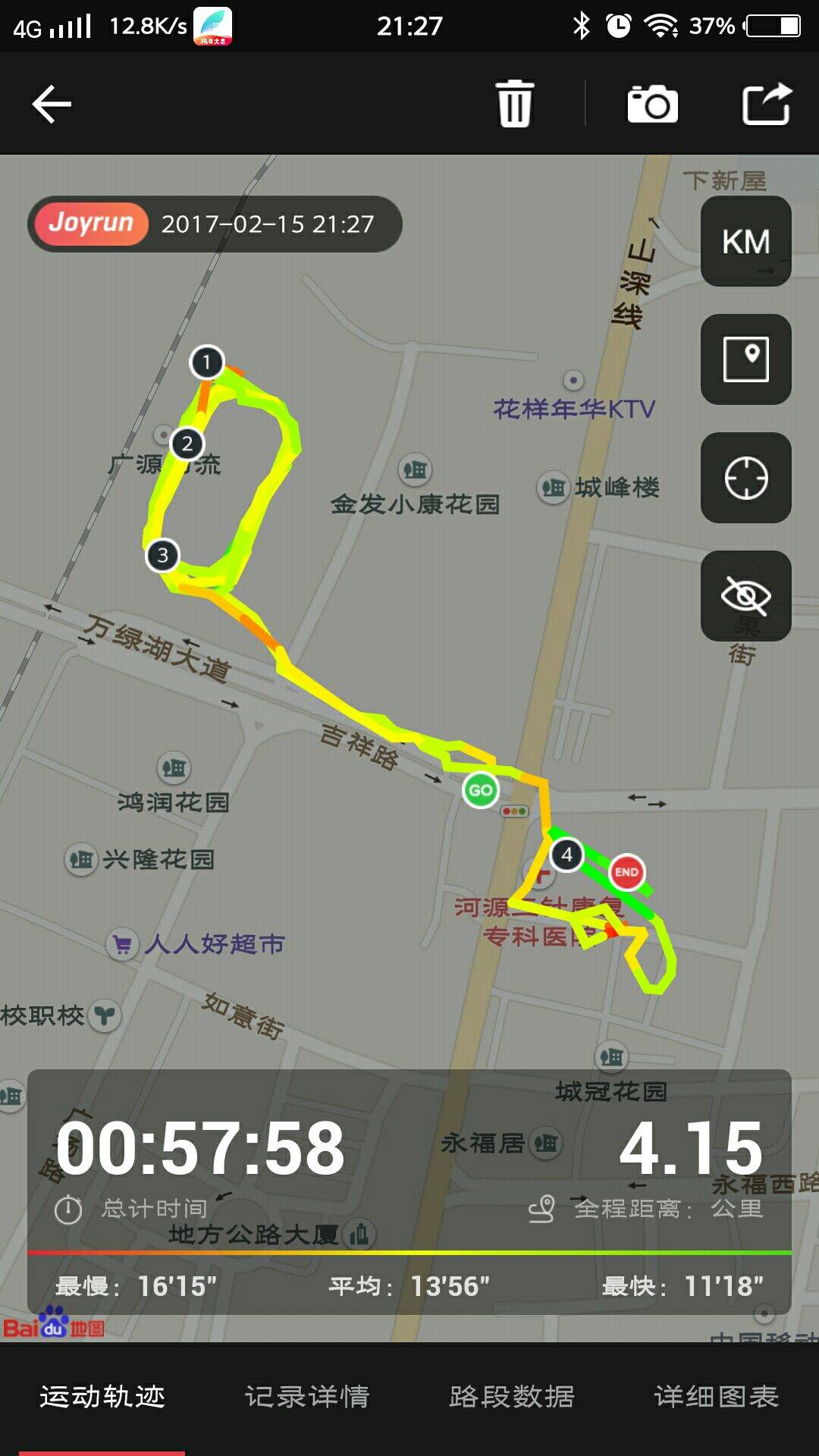Viewport: 819px width, 1456px height.
Task: Toggle map visibility with the crossed-eye button
Action: pos(746,596)
